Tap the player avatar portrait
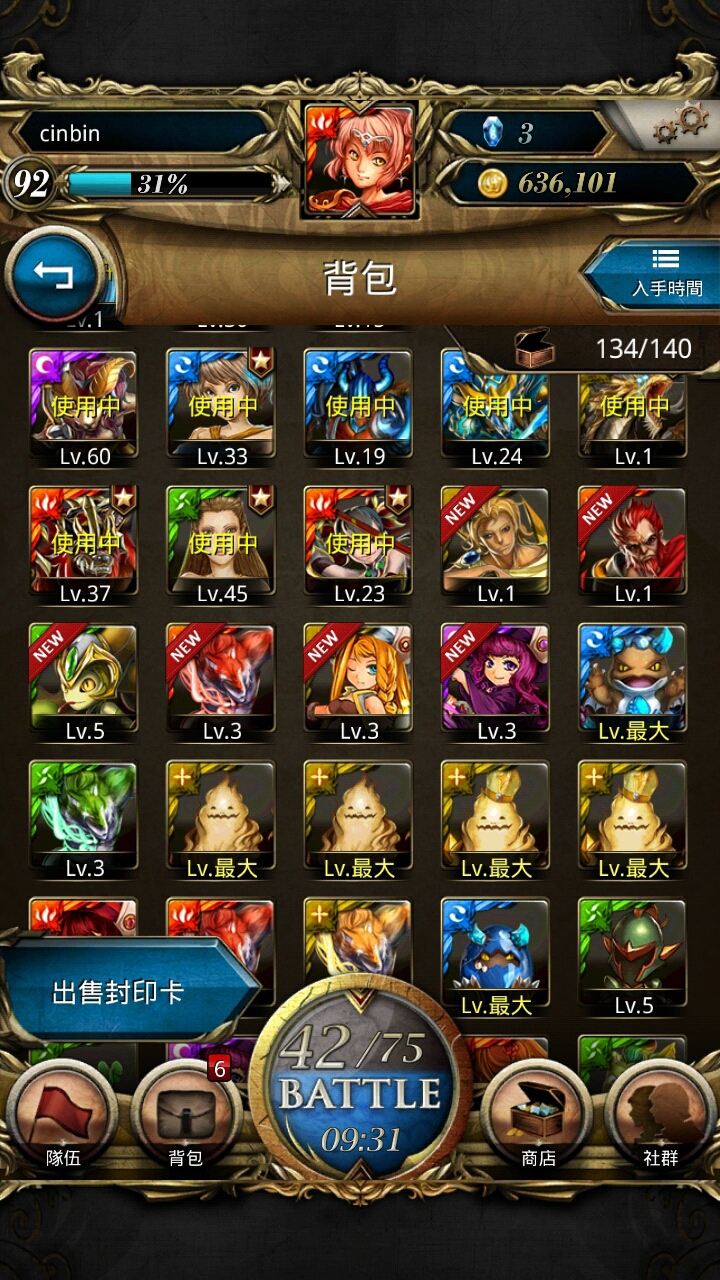720x1280 pixels. coord(359,160)
